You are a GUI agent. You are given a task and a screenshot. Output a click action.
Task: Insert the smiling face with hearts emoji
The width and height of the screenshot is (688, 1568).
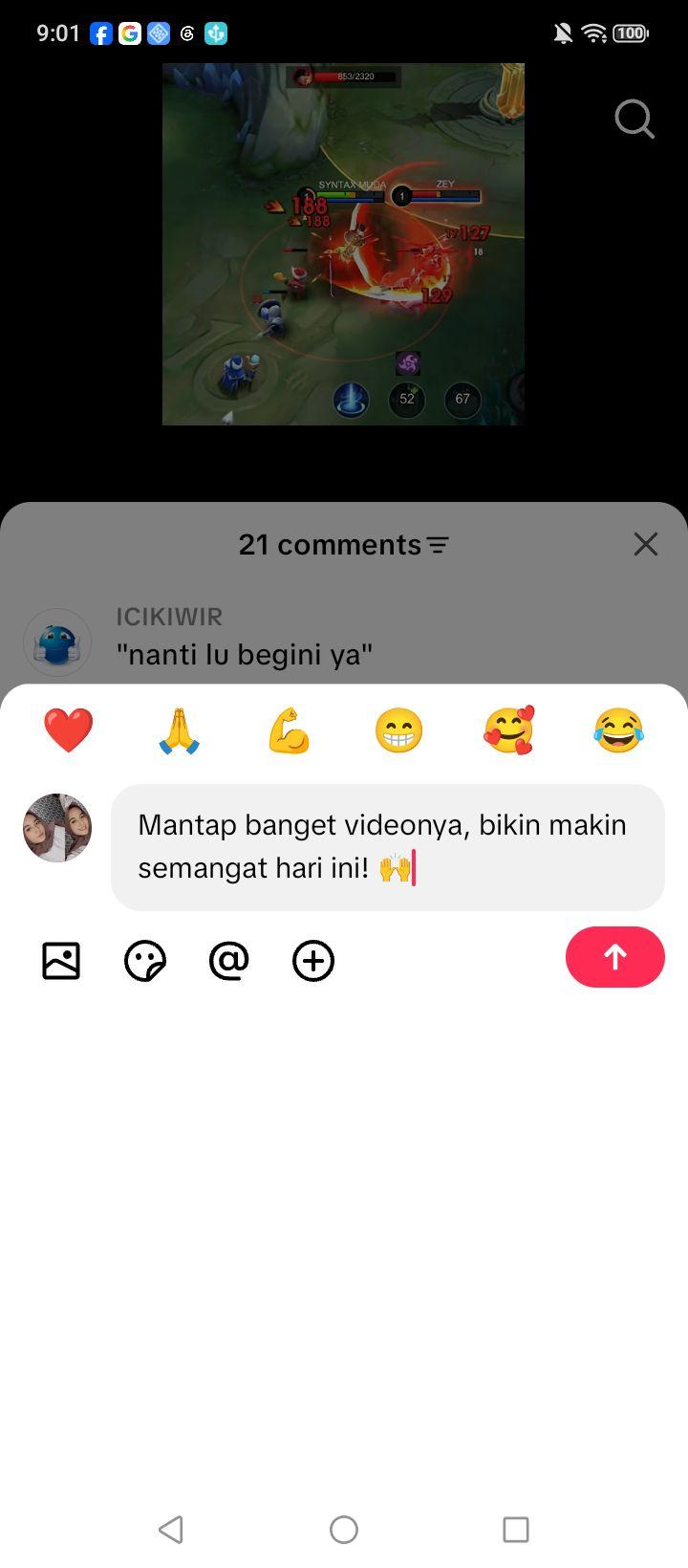coord(508,730)
